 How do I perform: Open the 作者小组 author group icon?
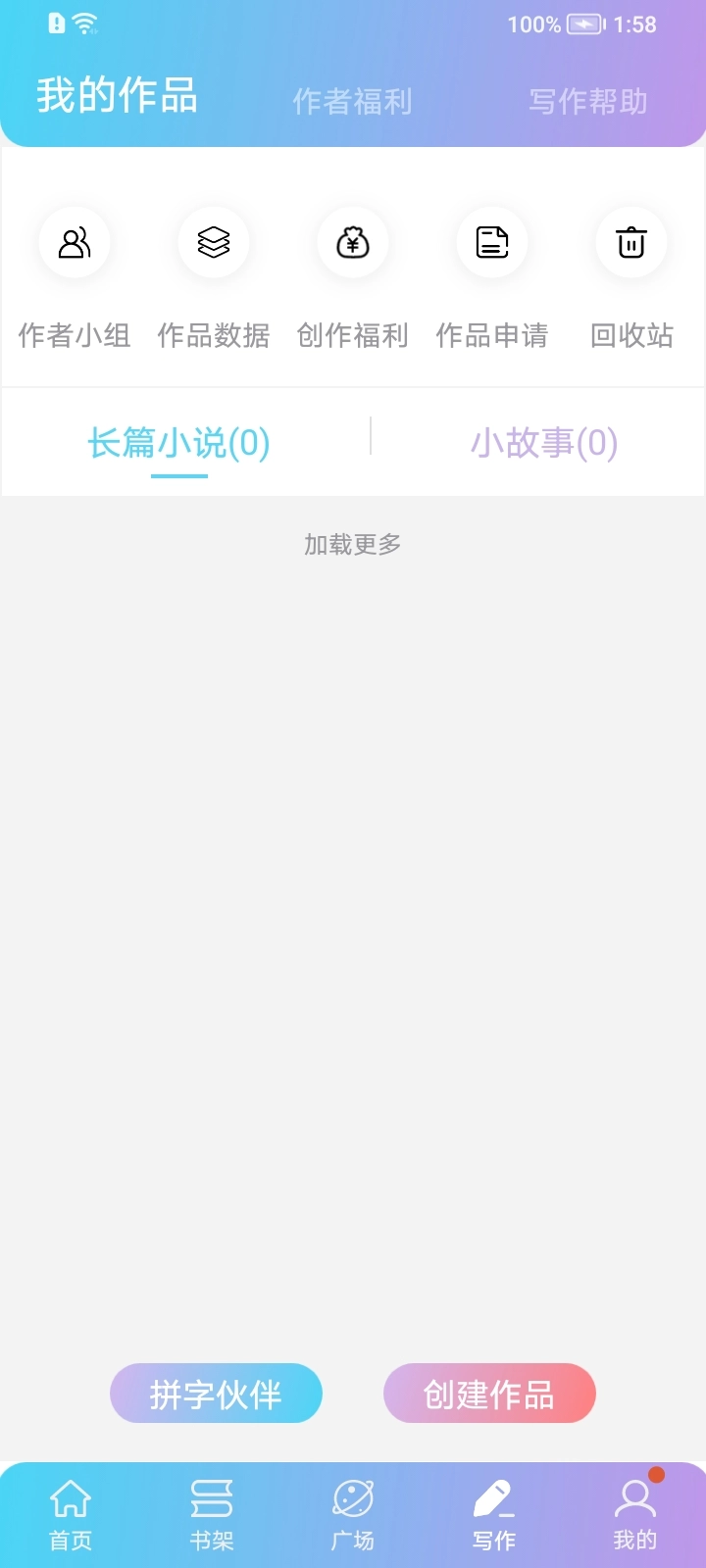pyautogui.click(x=74, y=243)
